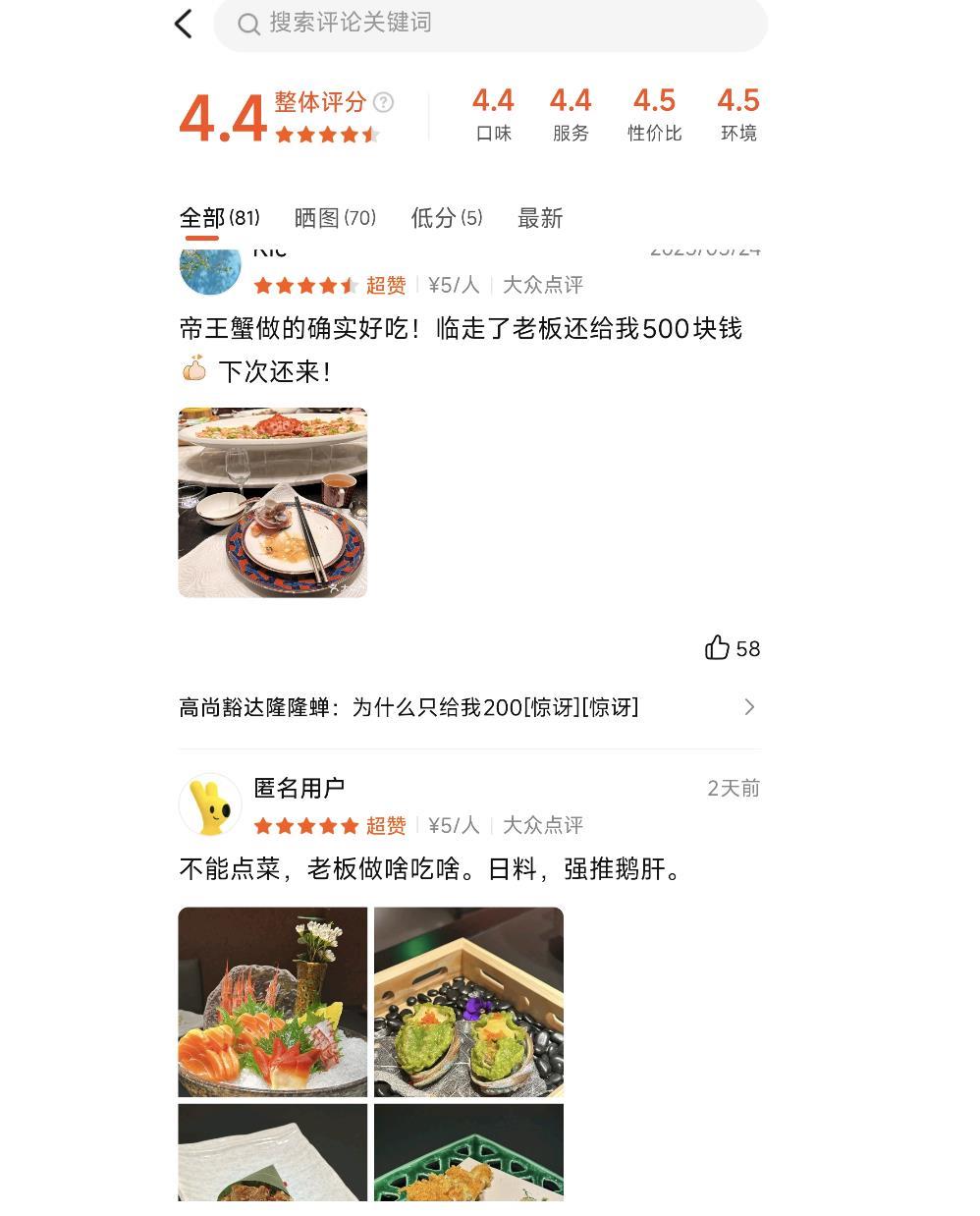Open the partly visible photo below the sashimi
This screenshot has height=1216, width=980.
(x=273, y=1153)
